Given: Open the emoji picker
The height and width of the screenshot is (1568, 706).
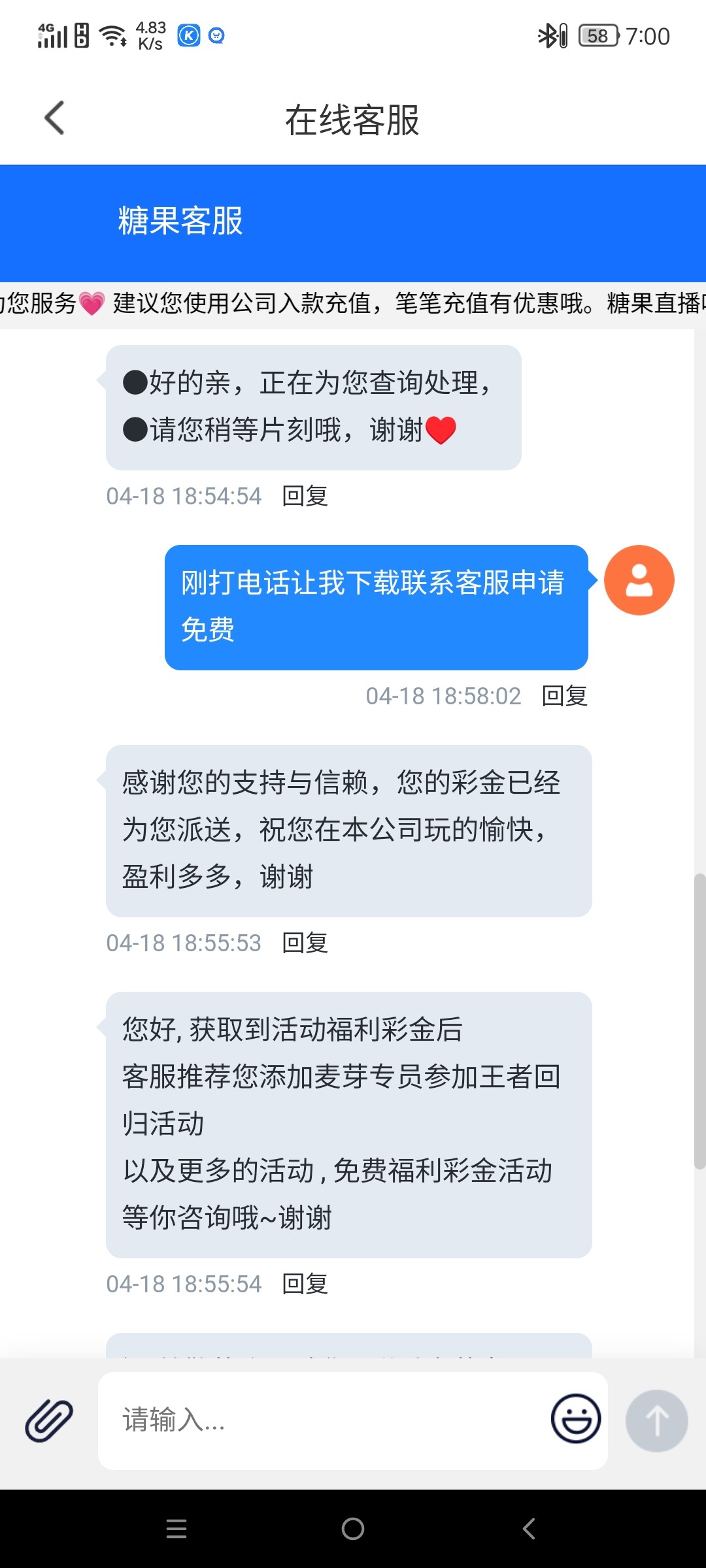Looking at the screenshot, I should coord(575,1419).
